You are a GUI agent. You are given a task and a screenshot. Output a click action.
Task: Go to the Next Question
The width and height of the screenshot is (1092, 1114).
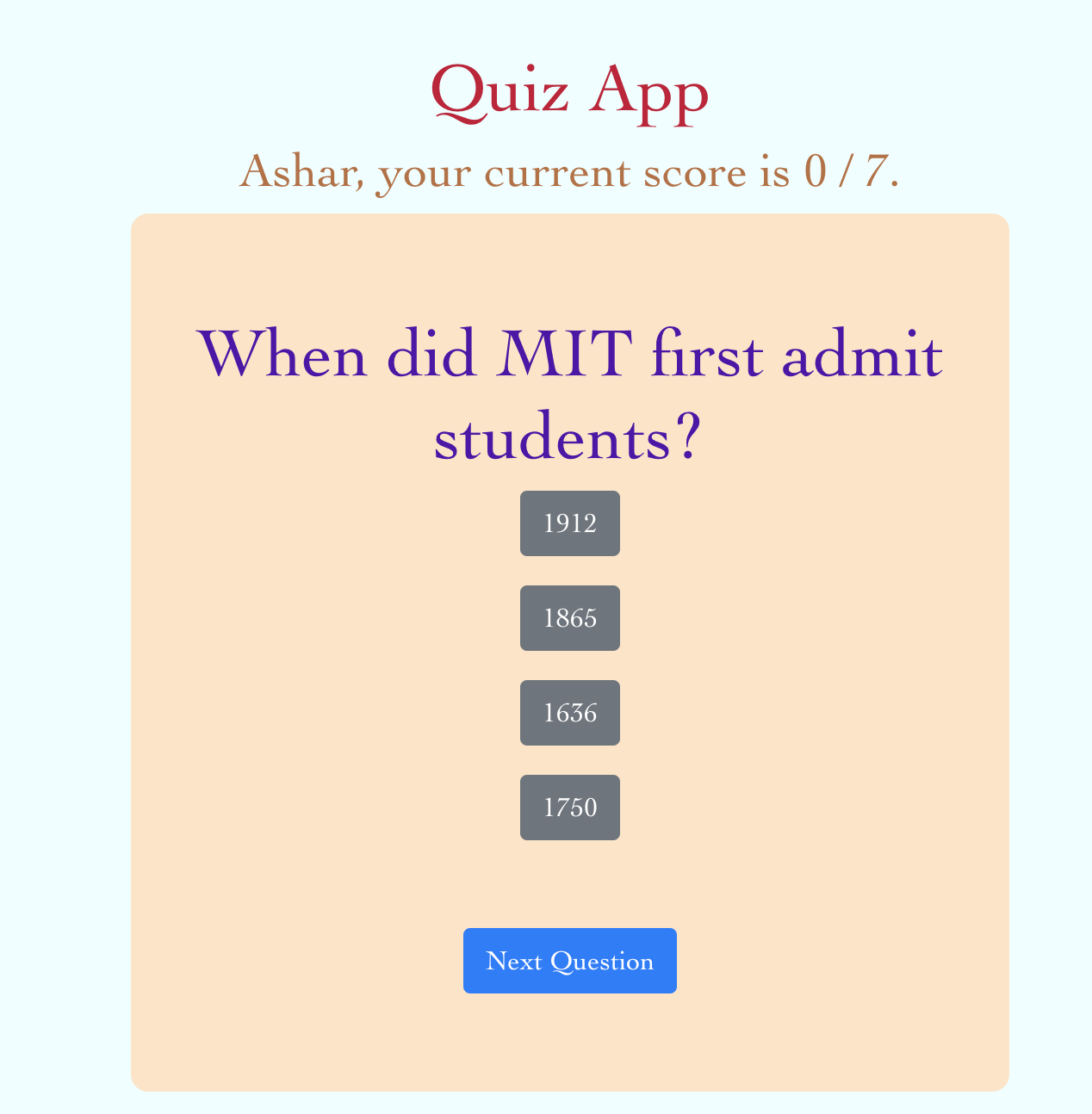click(569, 961)
